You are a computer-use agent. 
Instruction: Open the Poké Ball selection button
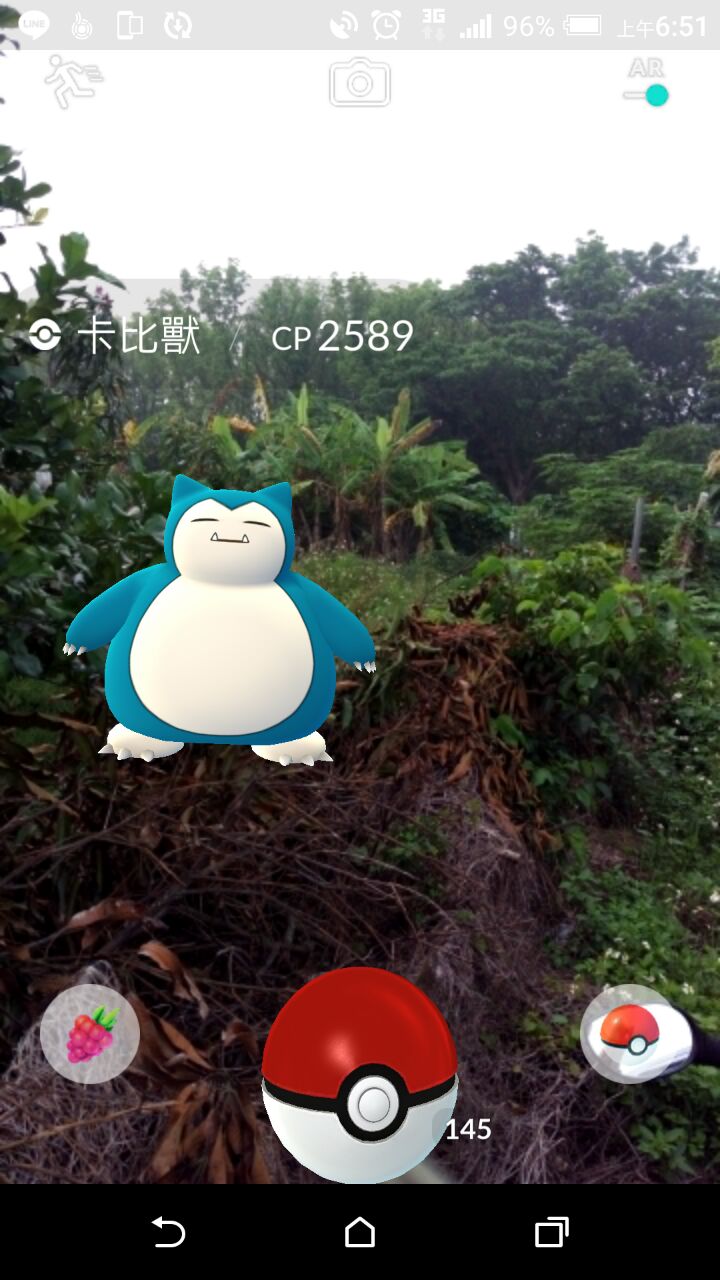[x=630, y=1034]
